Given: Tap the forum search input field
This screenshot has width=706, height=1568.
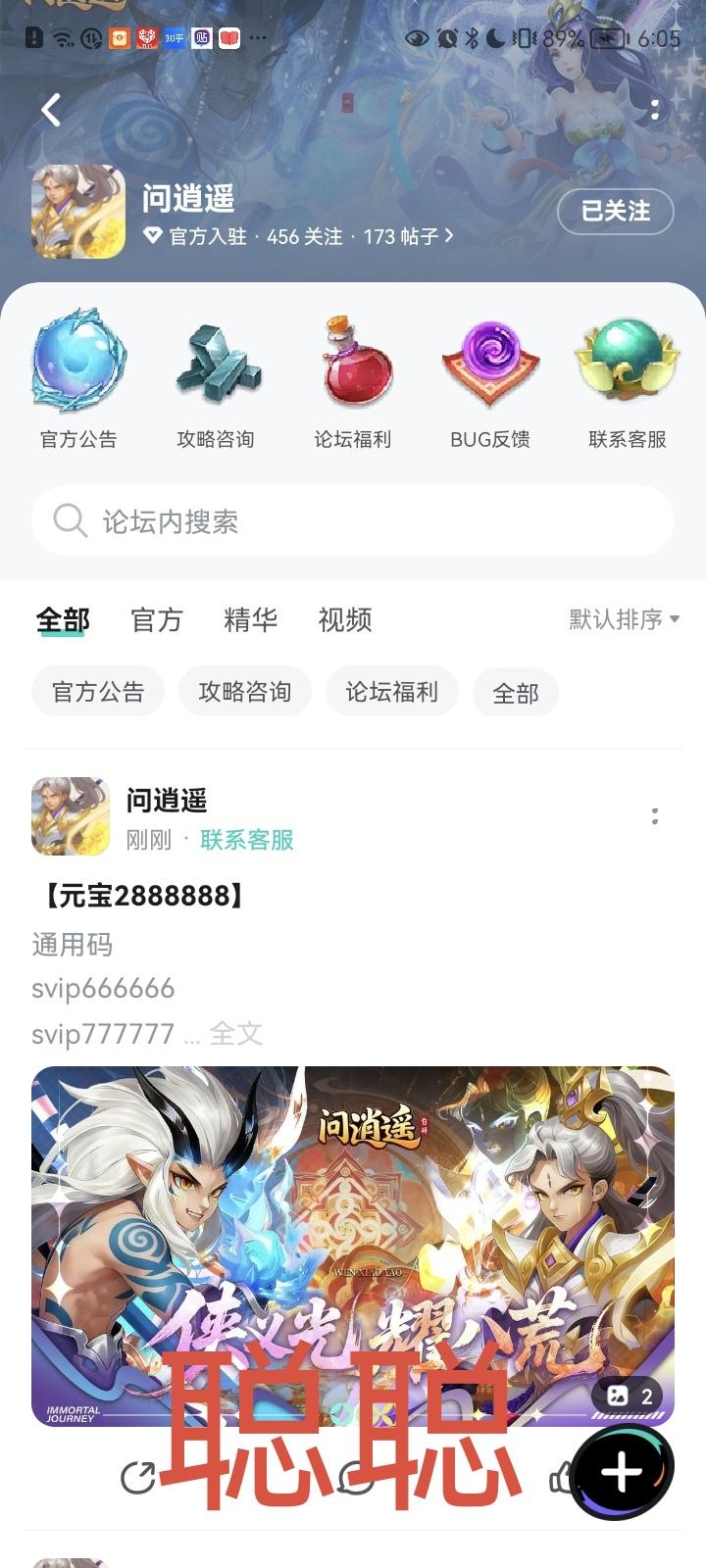Looking at the screenshot, I should click(353, 520).
